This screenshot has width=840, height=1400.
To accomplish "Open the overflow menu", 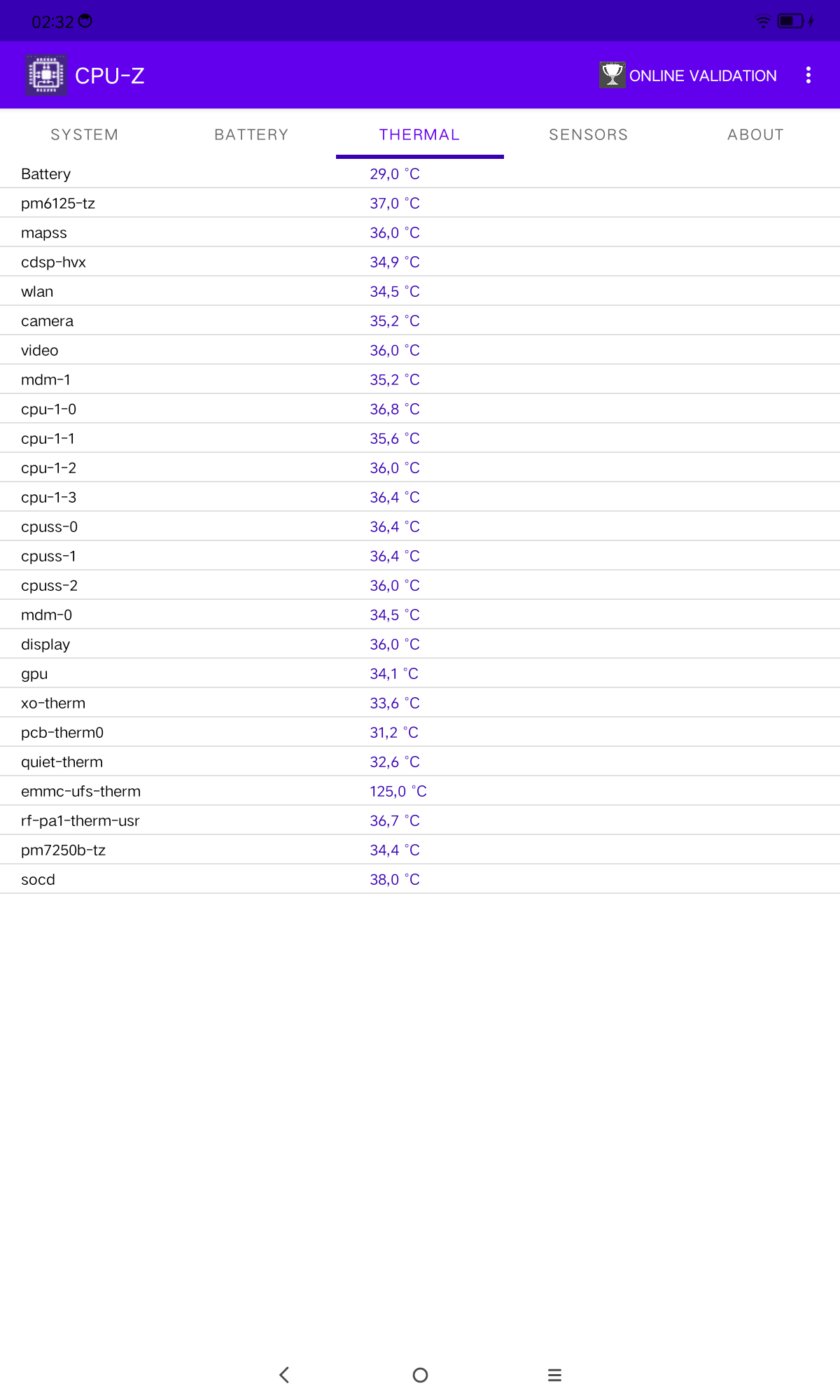I will (808, 76).
